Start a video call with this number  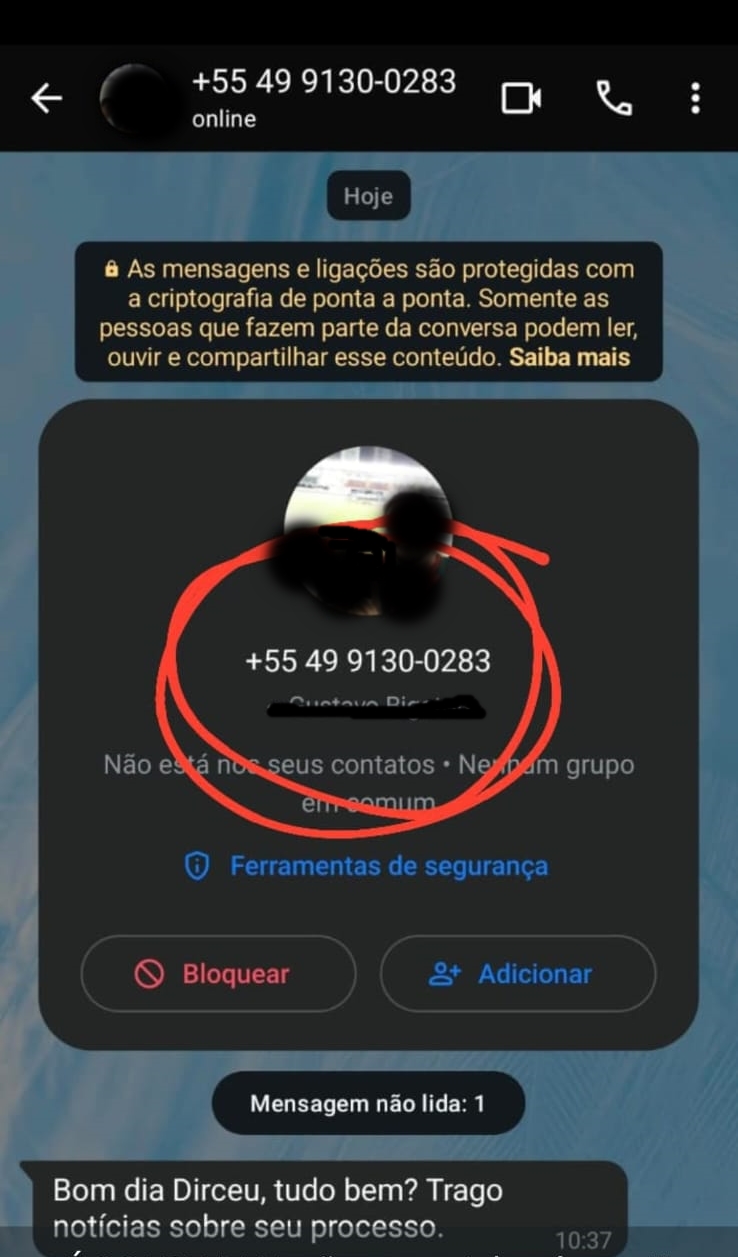(x=521, y=98)
